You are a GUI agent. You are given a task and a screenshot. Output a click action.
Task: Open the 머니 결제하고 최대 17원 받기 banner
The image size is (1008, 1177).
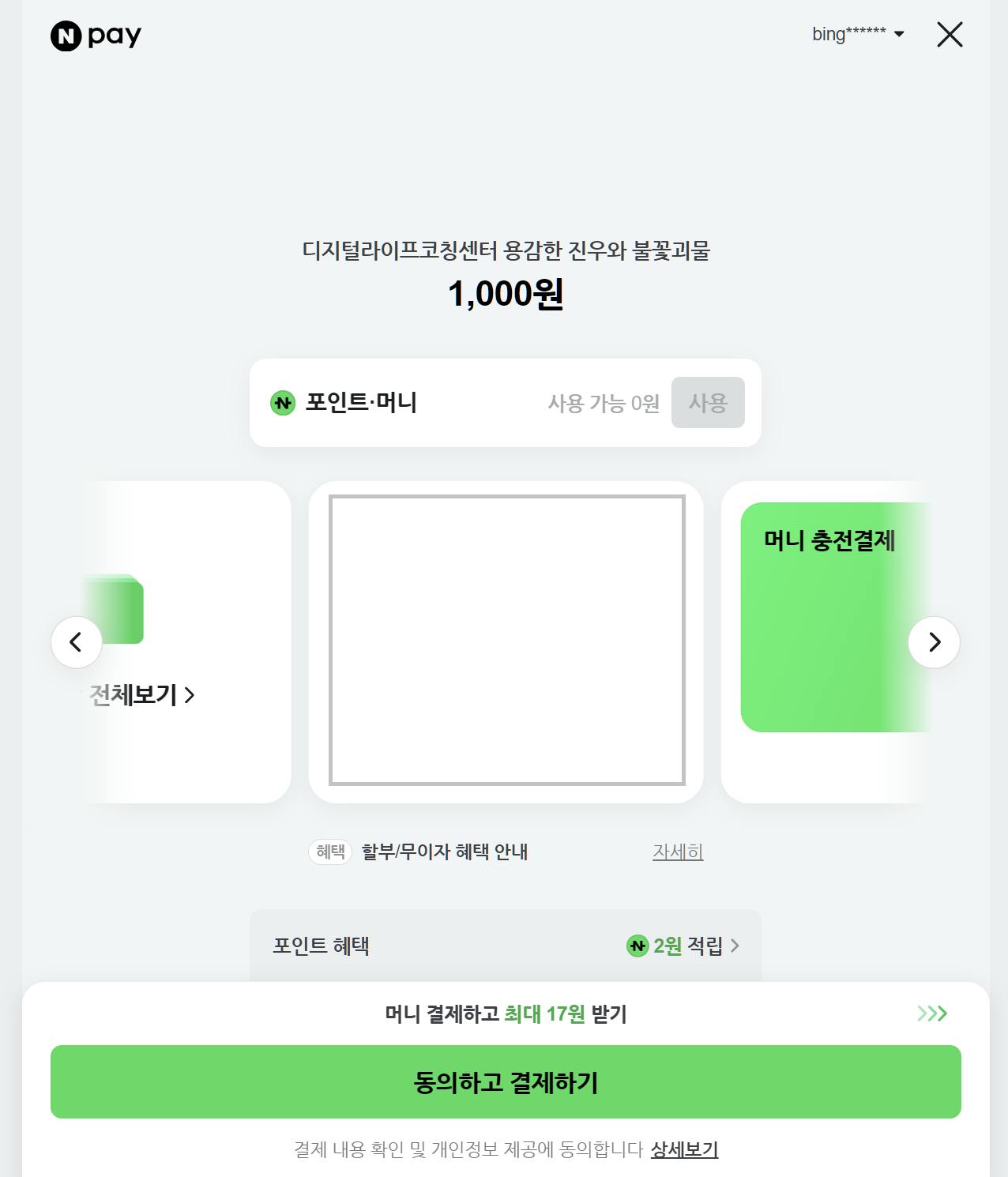point(506,1013)
